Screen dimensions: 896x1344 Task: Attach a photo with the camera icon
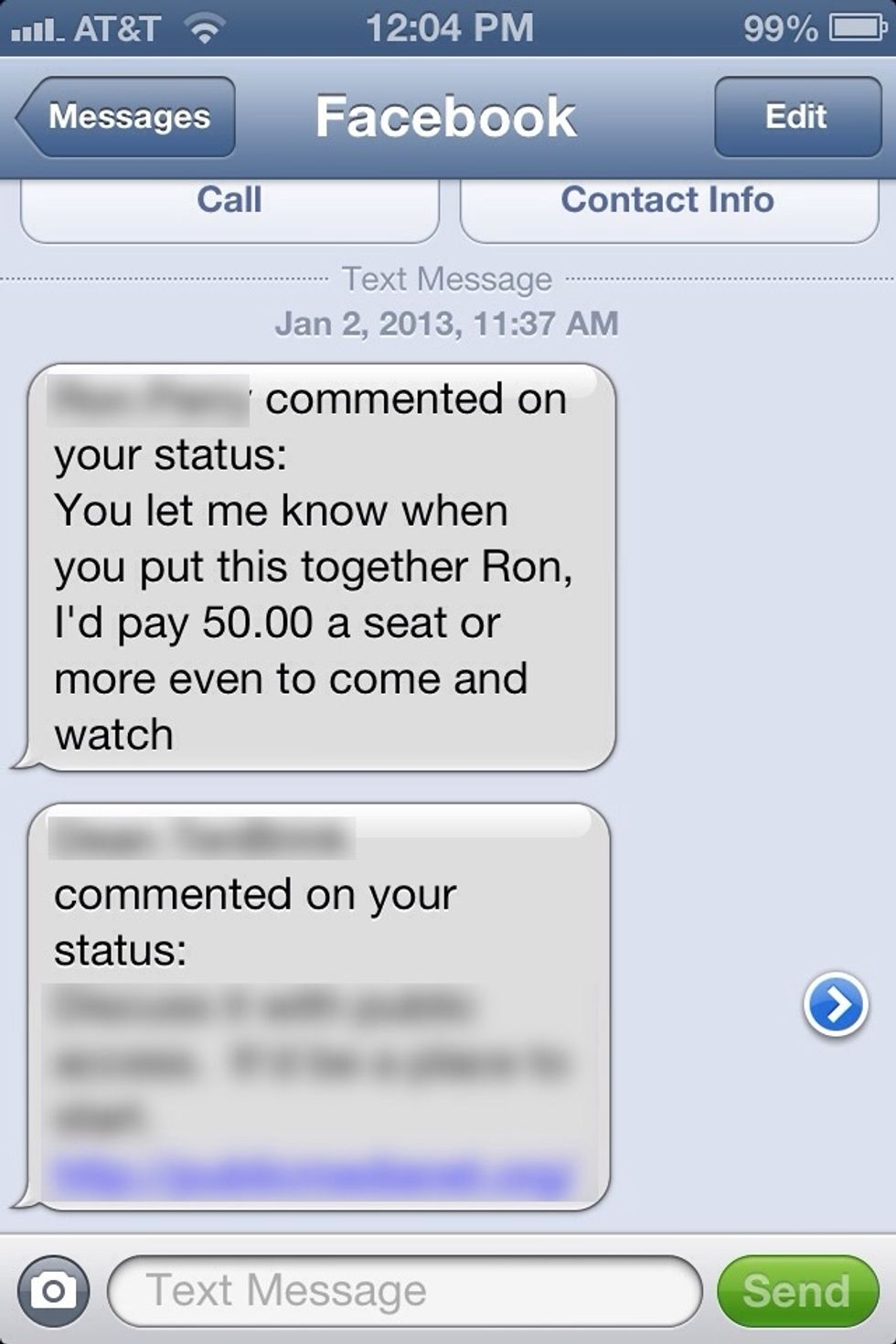(54, 1290)
